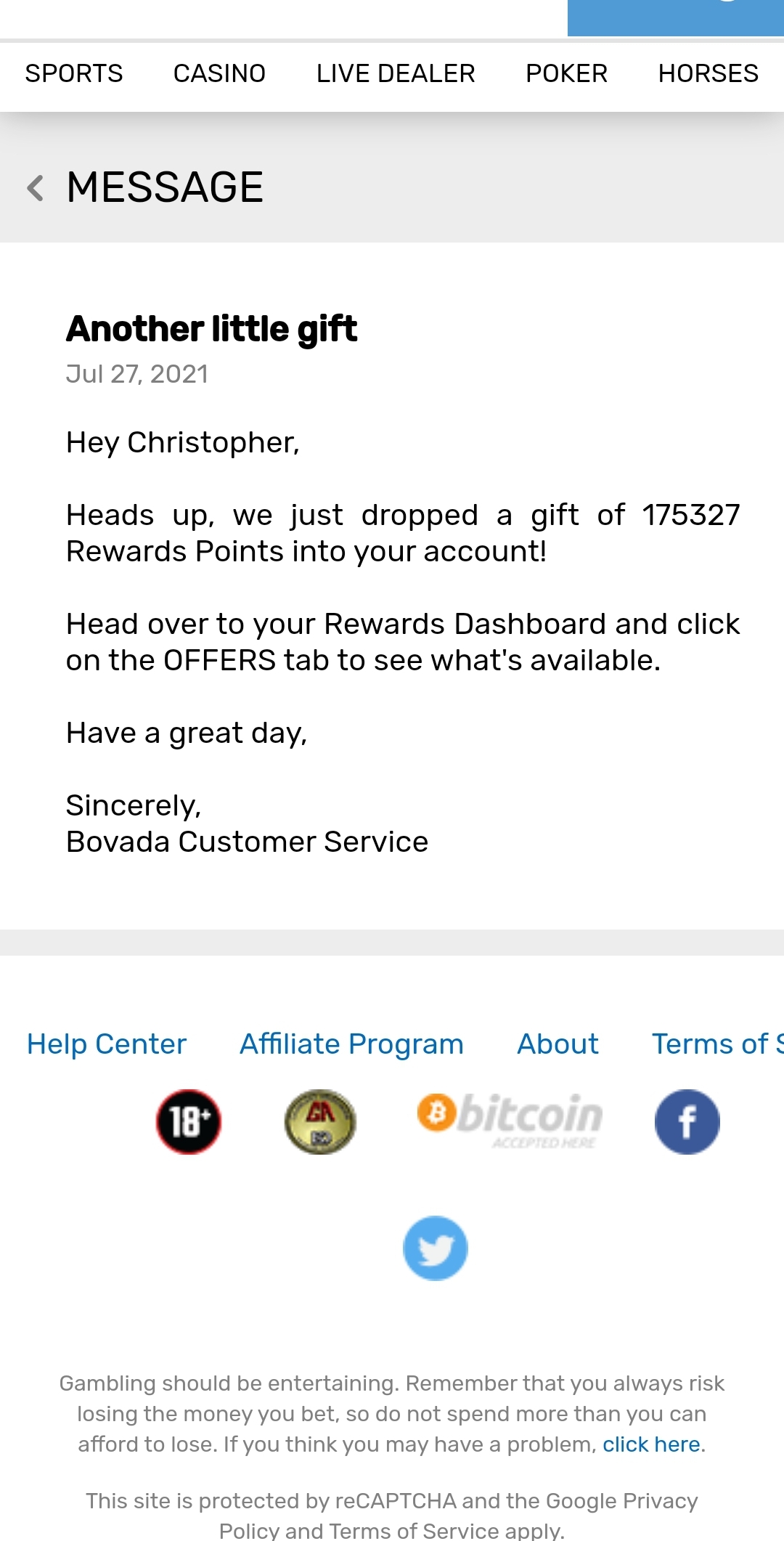
Task: Go back from the Message page
Action: (x=35, y=187)
